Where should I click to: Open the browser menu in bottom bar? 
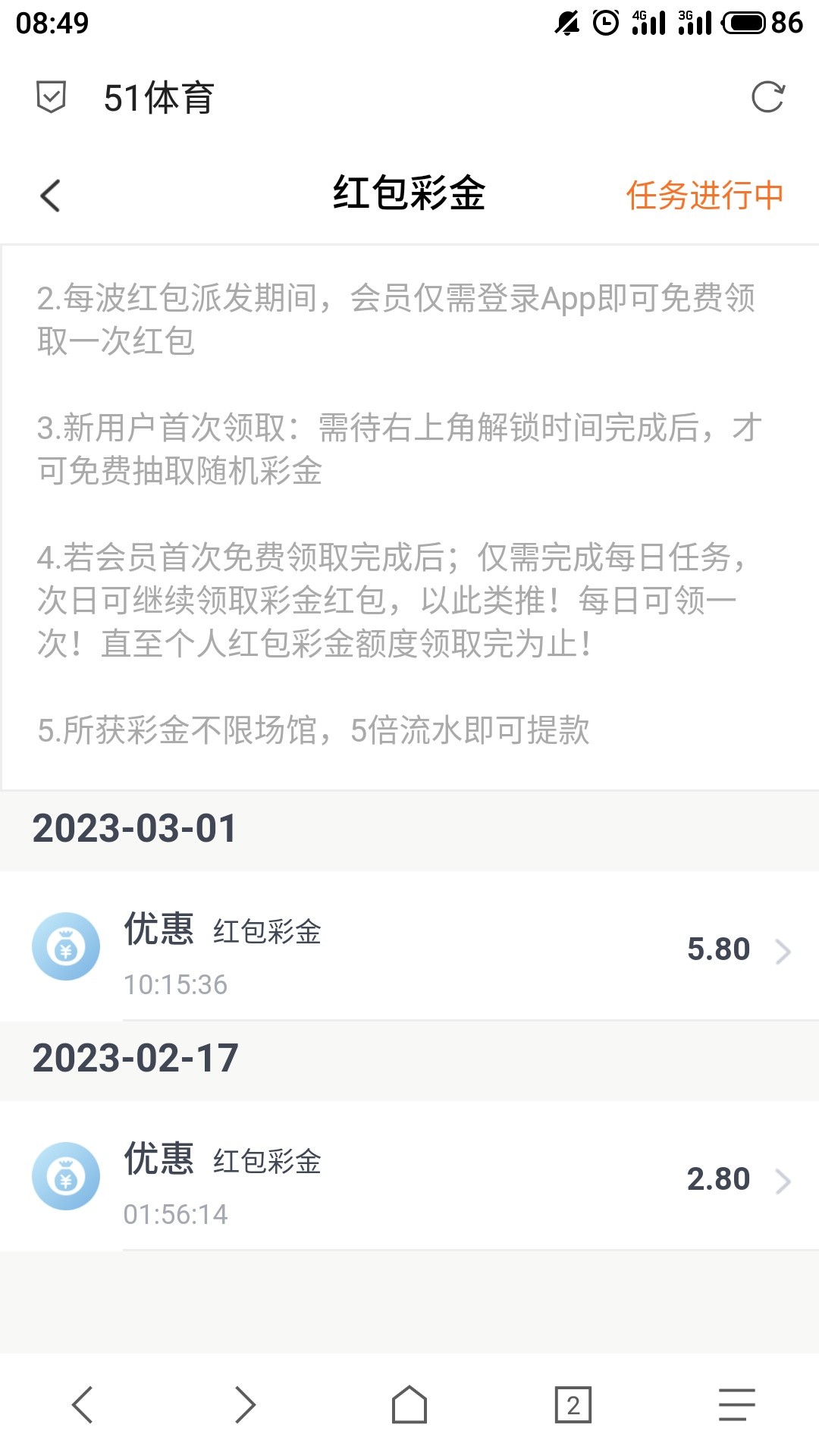(737, 1405)
